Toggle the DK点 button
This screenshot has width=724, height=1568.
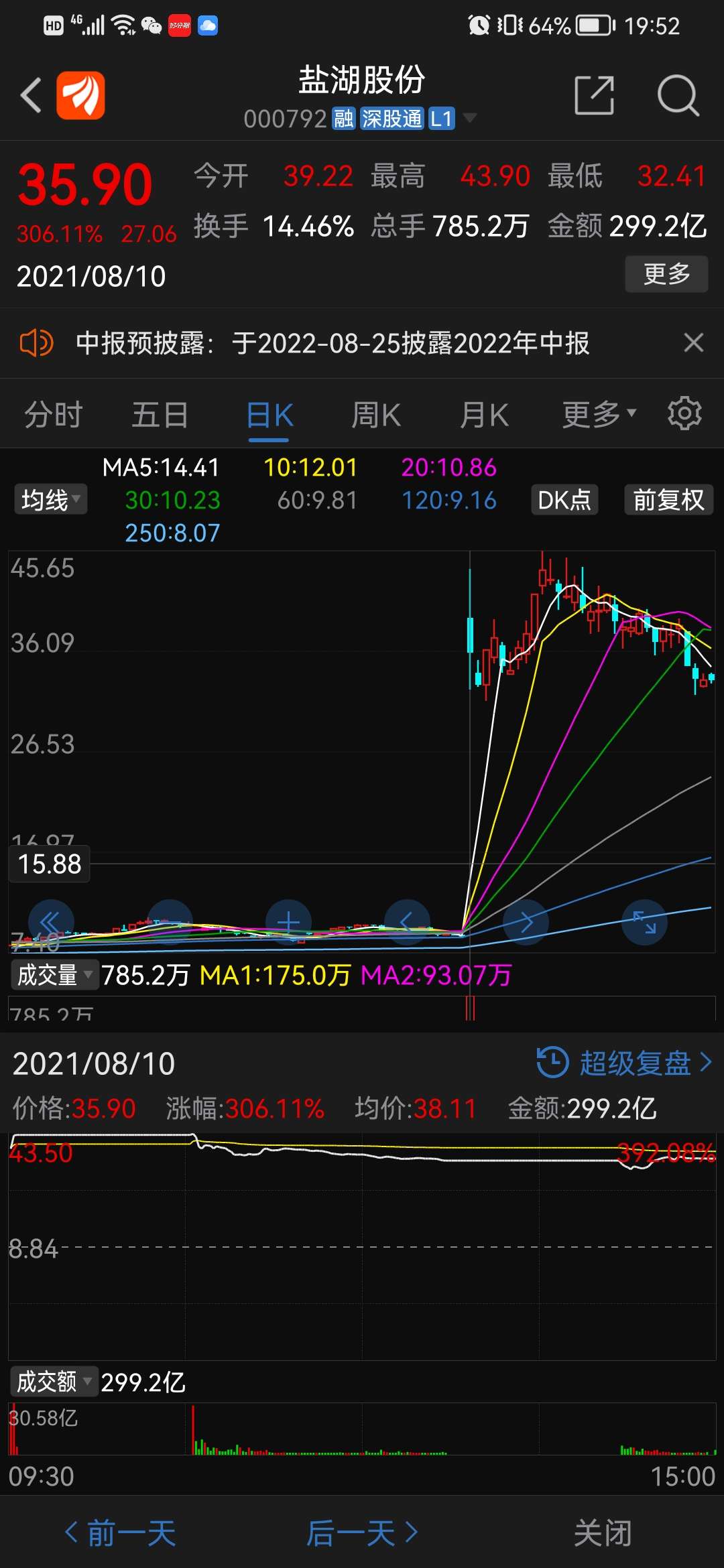564,499
